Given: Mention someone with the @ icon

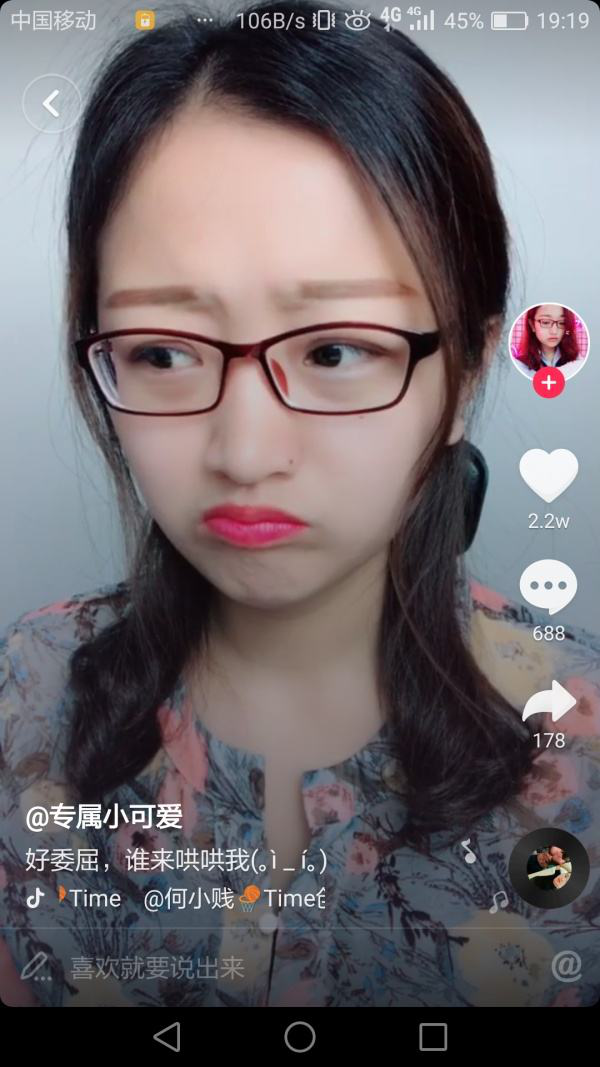Looking at the screenshot, I should click(566, 966).
